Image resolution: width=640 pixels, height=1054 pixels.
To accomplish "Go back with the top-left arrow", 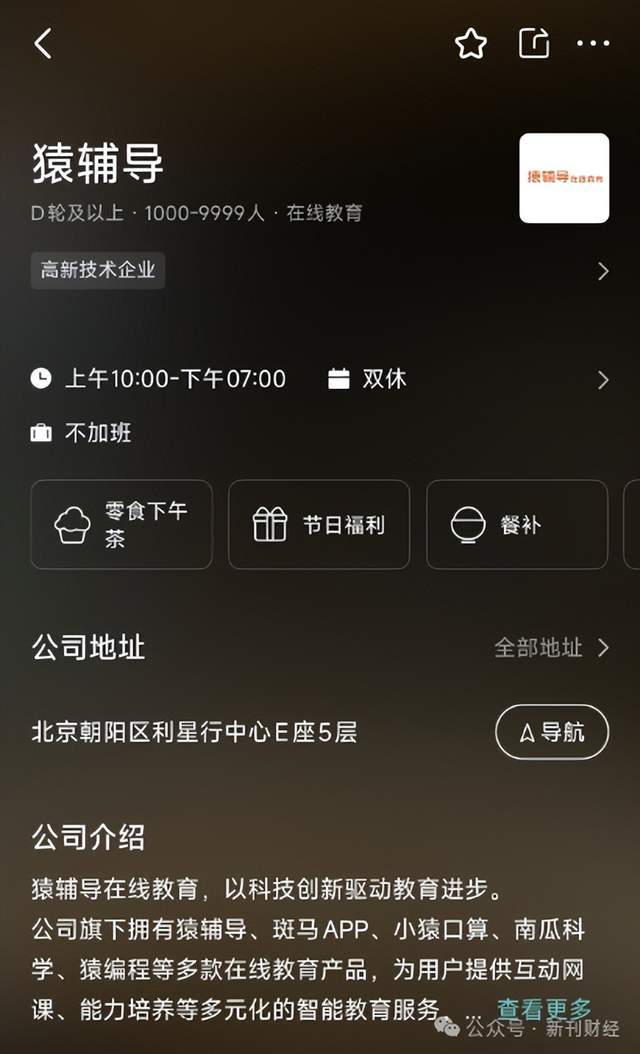I will coord(43,44).
